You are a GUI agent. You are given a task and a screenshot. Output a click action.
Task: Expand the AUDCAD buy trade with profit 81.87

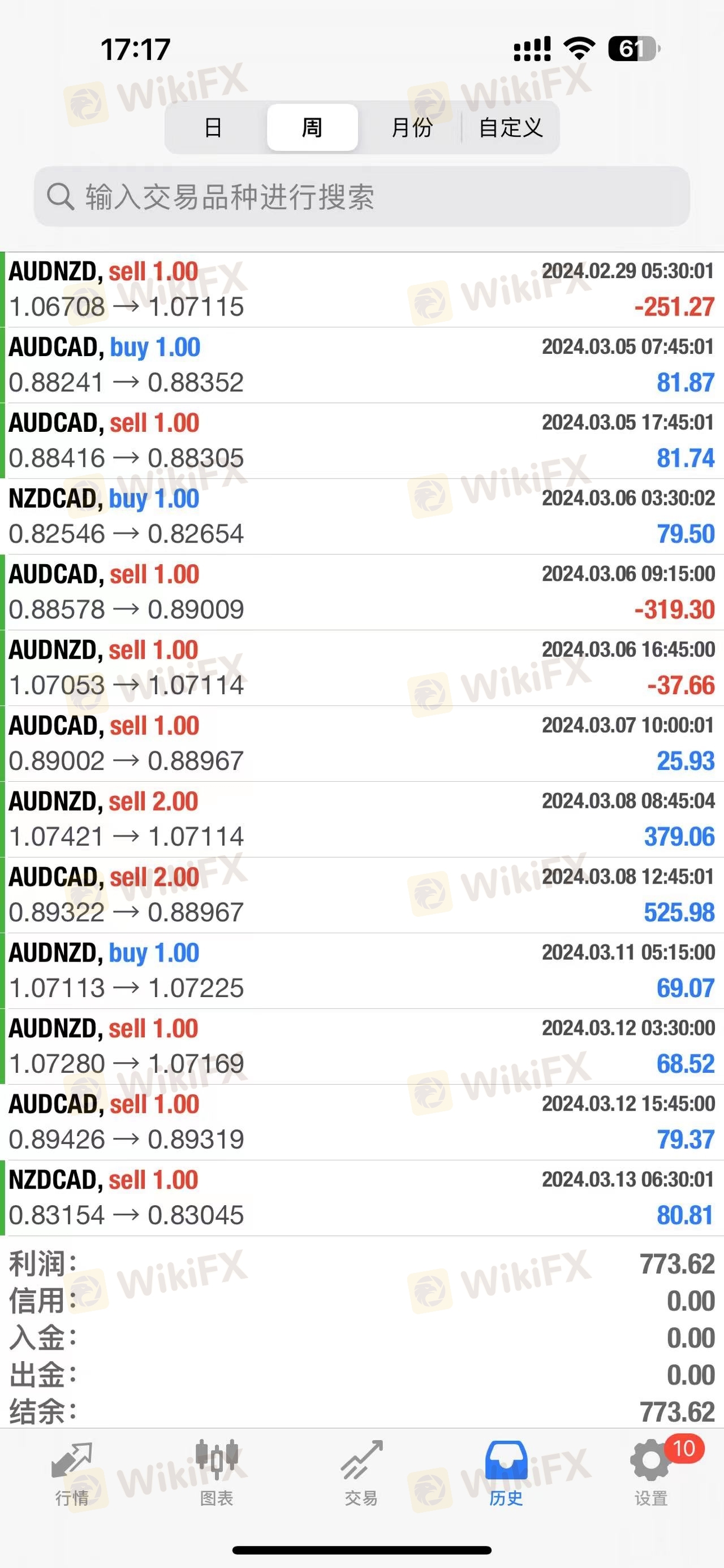tap(361, 365)
